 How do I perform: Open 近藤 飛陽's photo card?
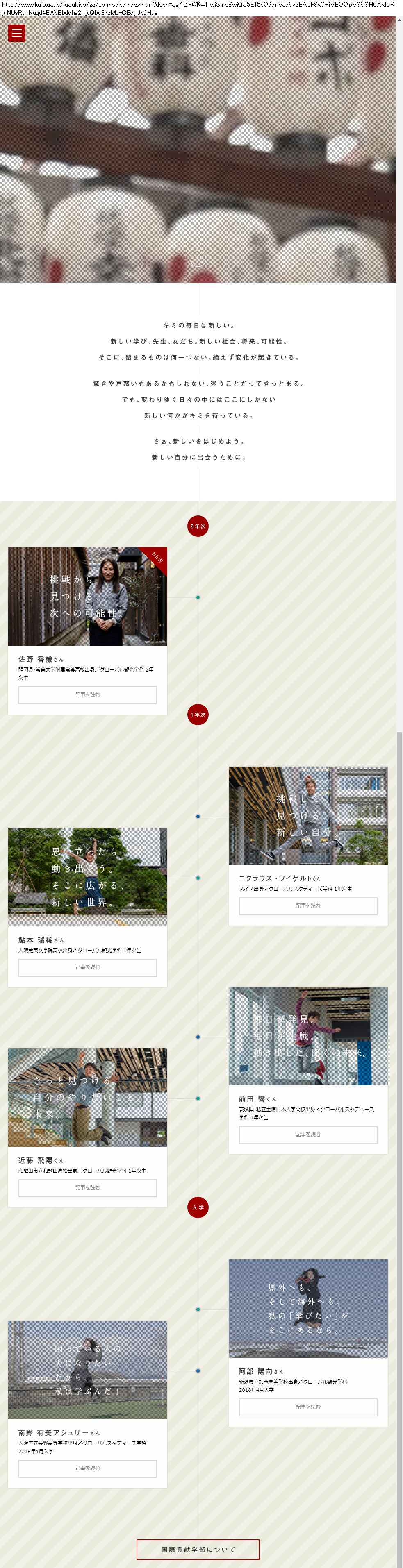click(x=88, y=1098)
